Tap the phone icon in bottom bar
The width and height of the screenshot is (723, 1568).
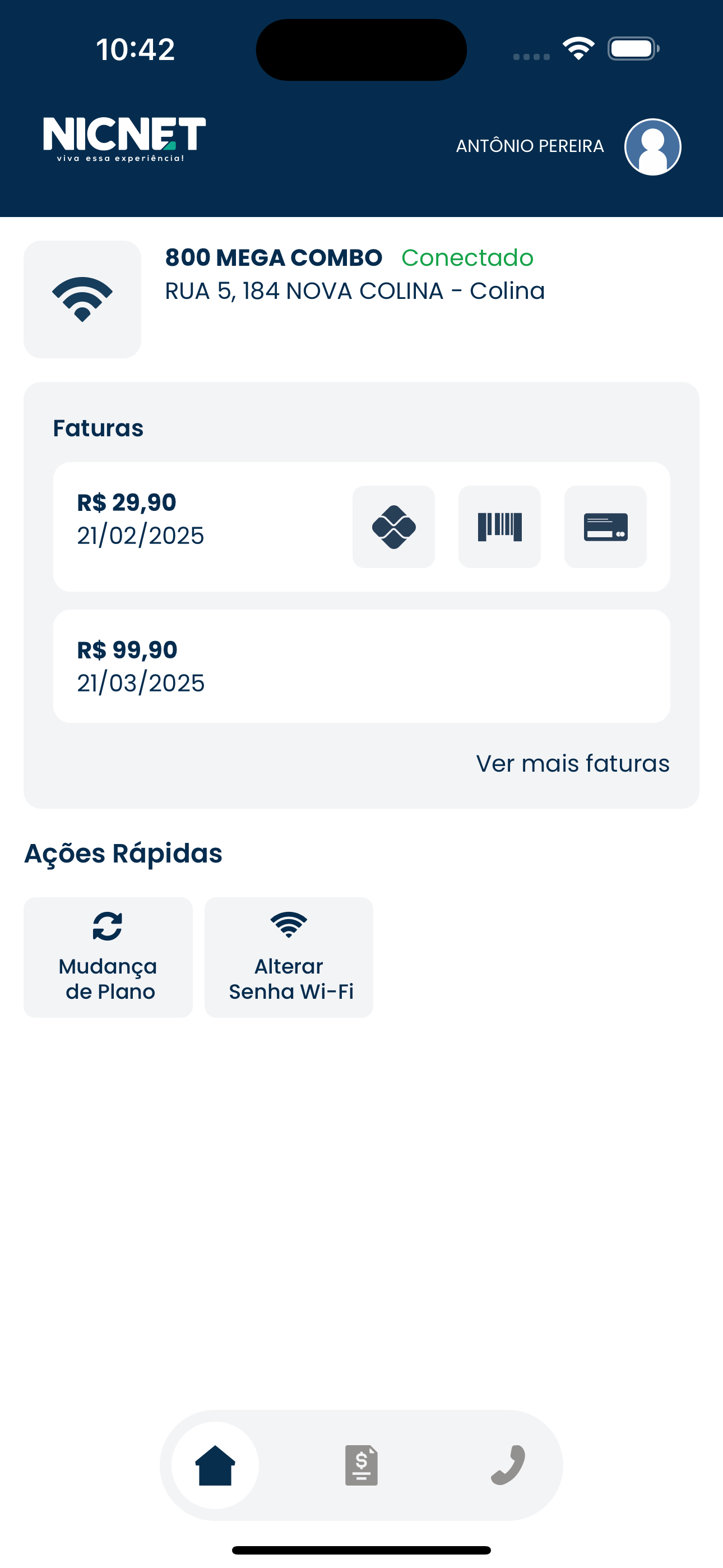pyautogui.click(x=509, y=1464)
